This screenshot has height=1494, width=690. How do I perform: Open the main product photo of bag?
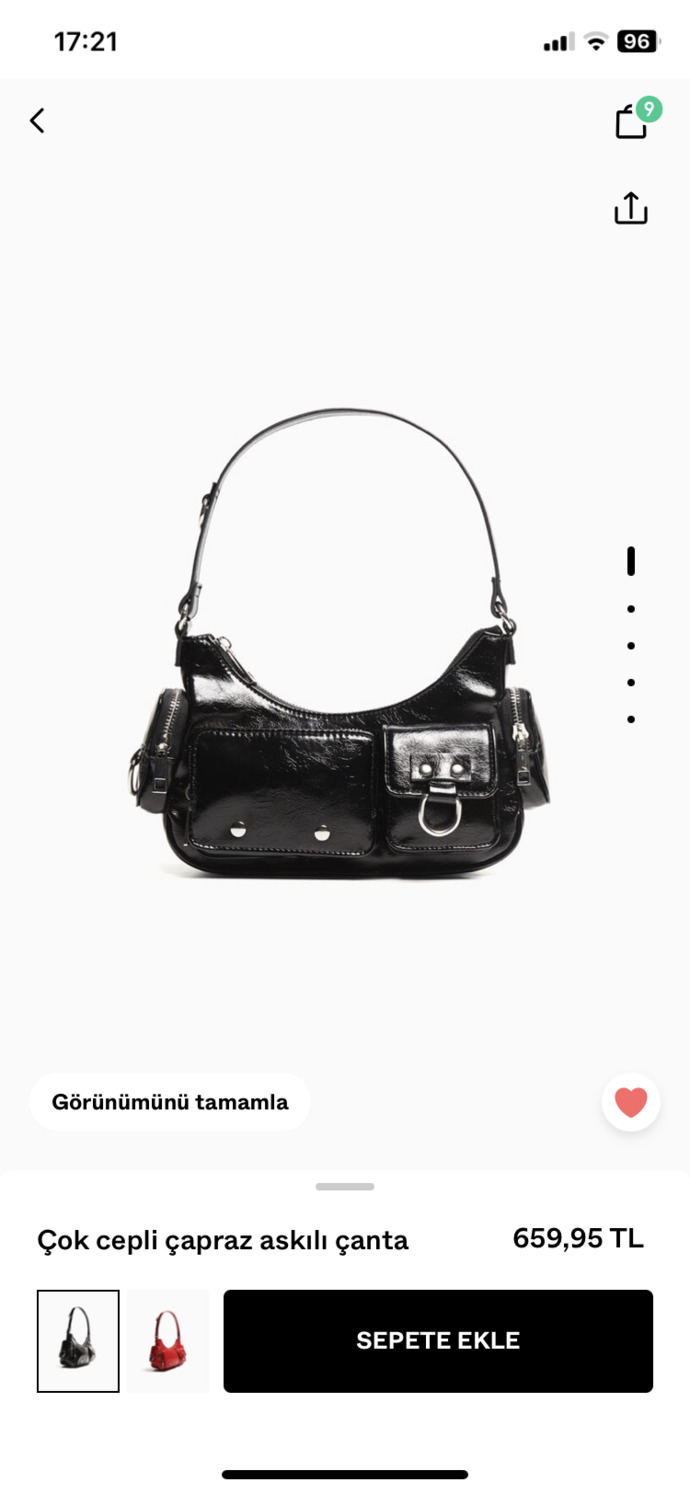(340, 645)
